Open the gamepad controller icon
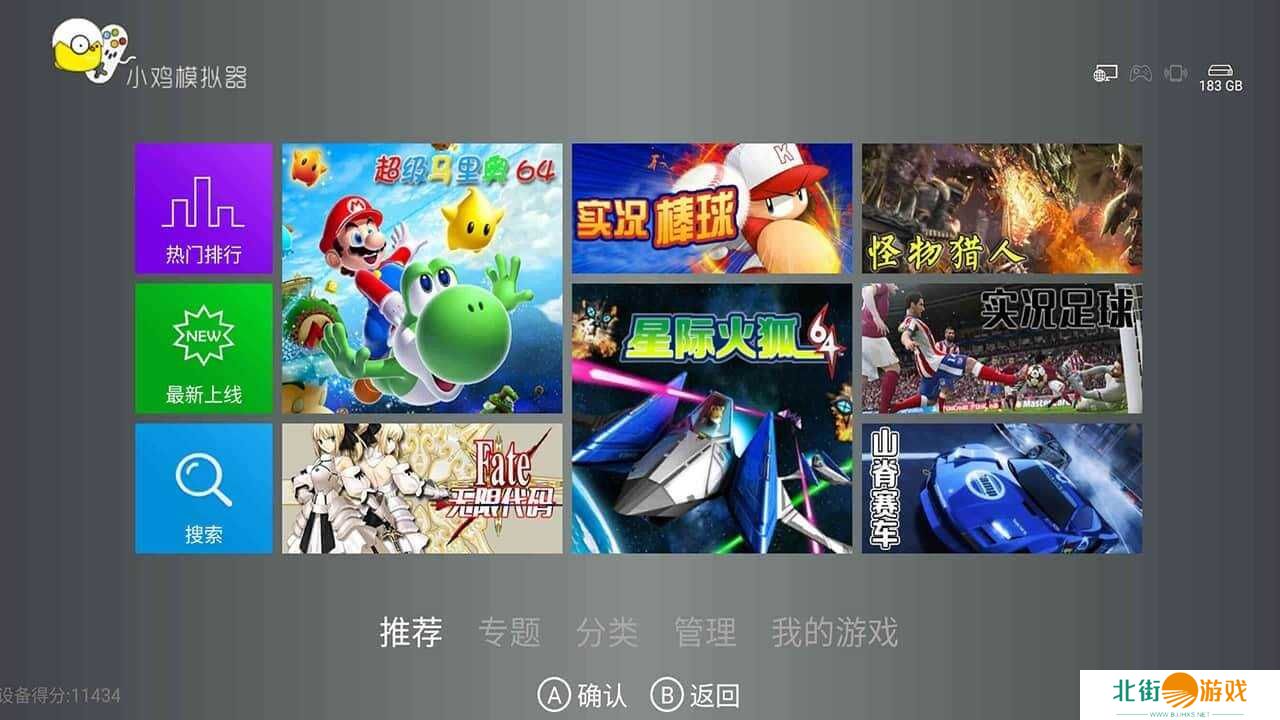 [1141, 73]
